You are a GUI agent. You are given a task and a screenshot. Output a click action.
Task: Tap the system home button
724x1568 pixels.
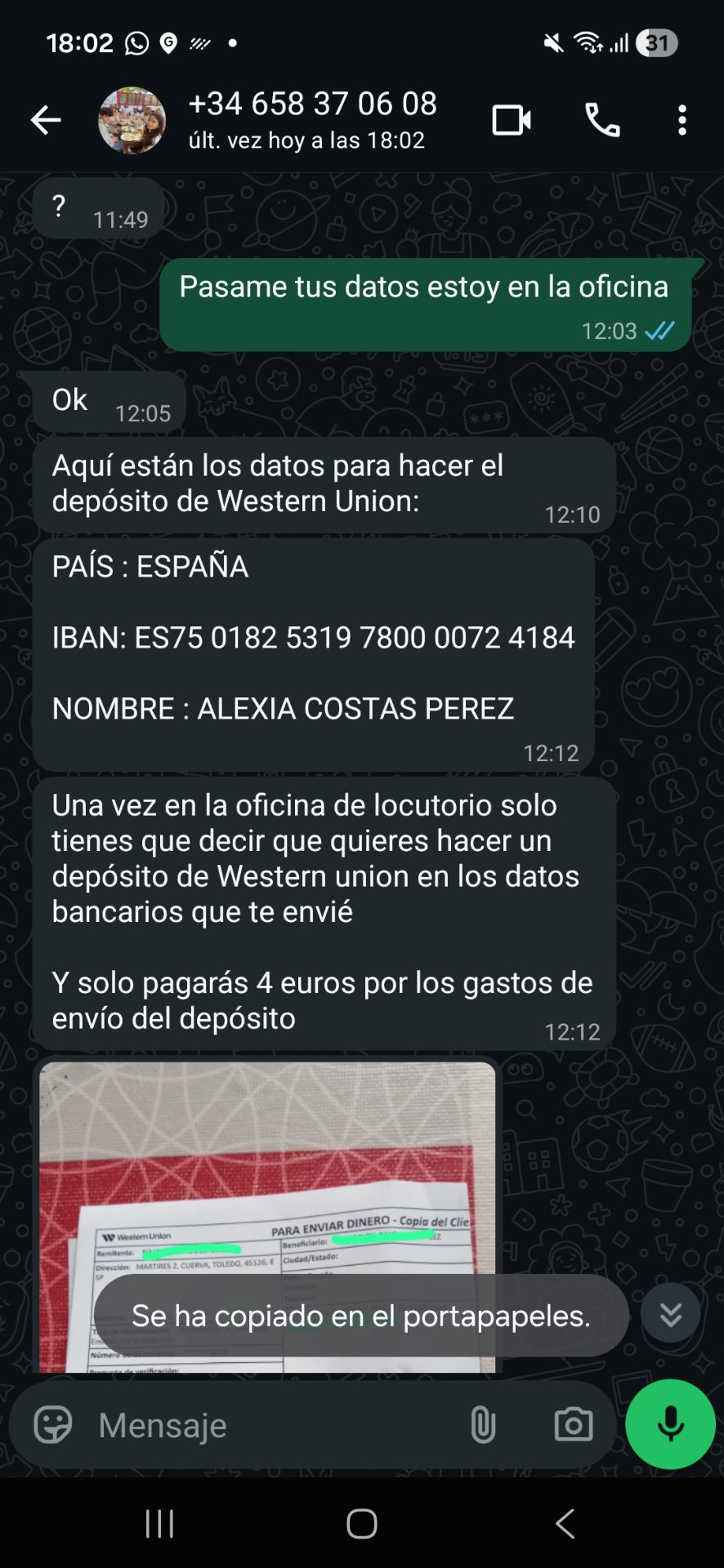pos(361,1524)
